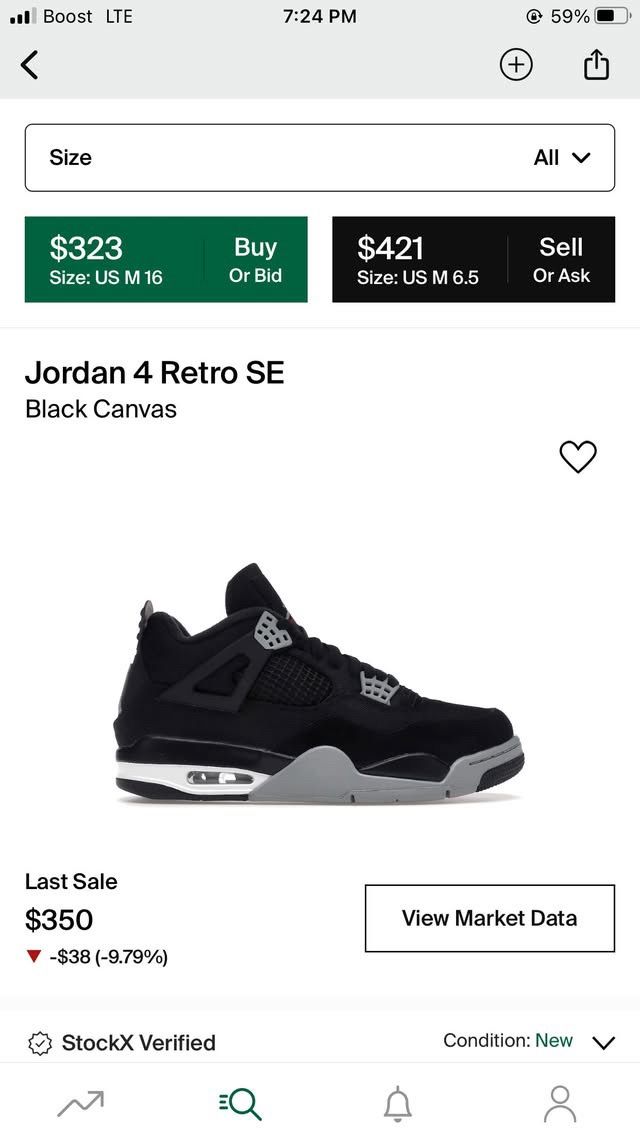
Task: Switch to the trending chart tab
Action: 80,1103
